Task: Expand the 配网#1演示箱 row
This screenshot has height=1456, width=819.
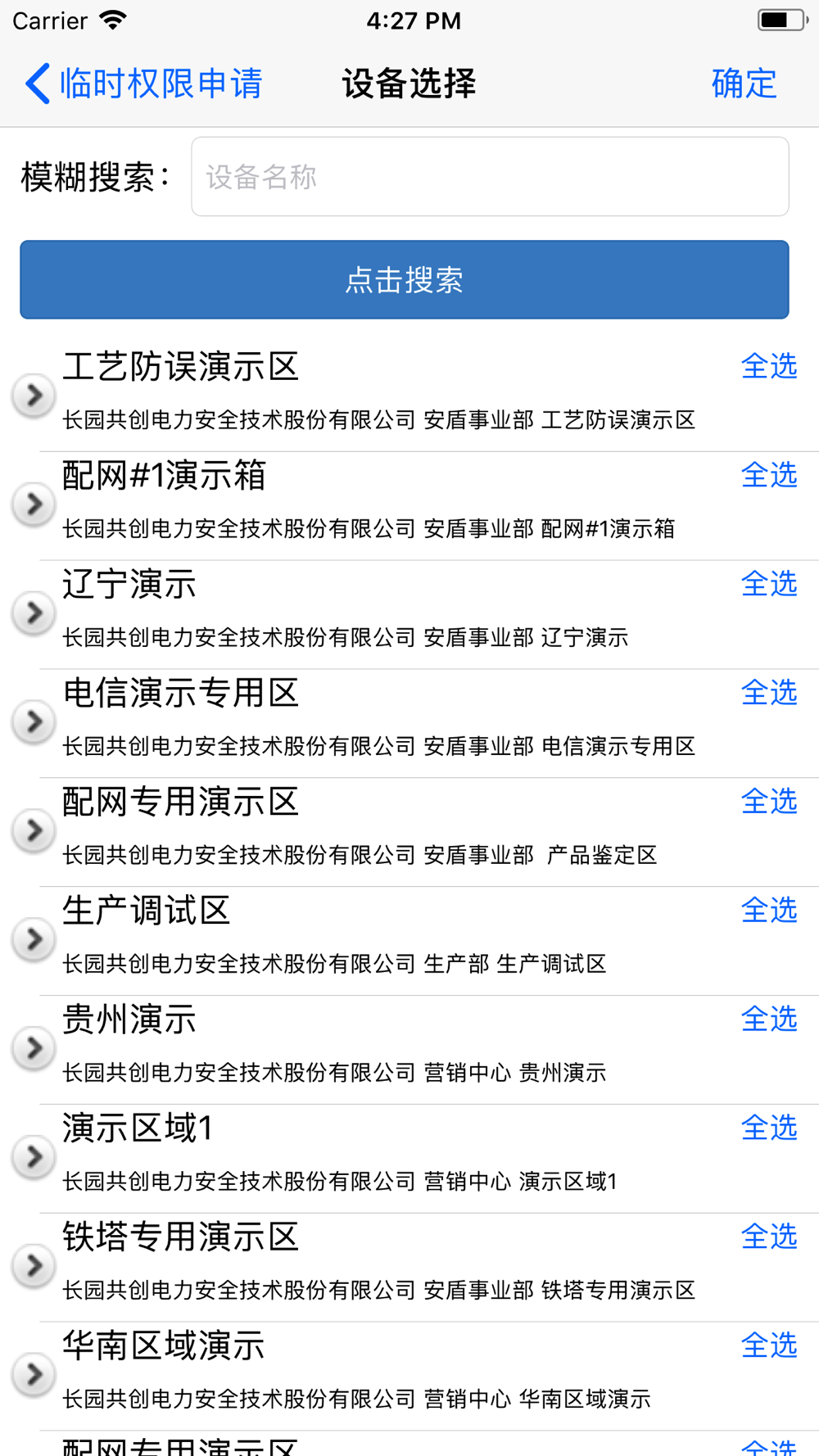Action: [34, 504]
